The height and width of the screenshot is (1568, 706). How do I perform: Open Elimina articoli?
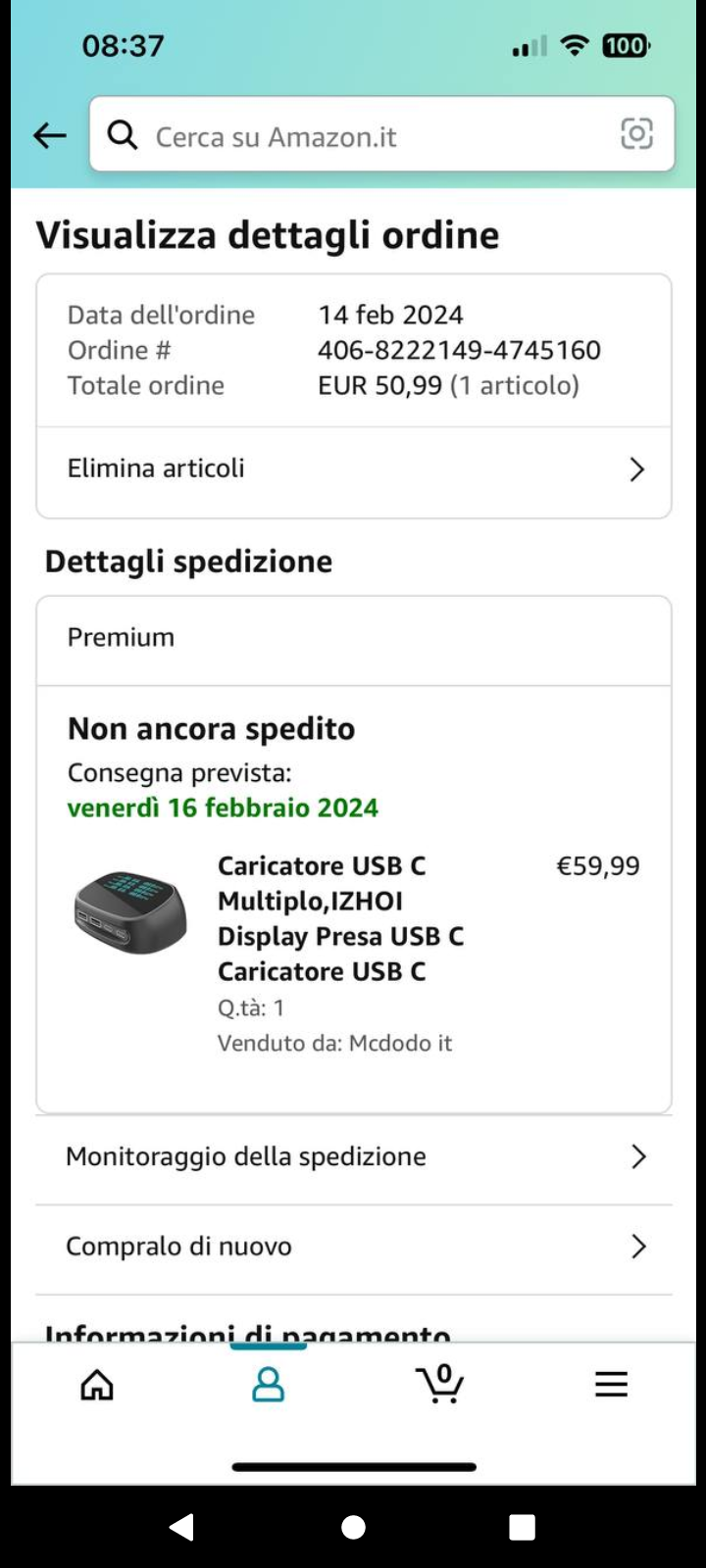(x=353, y=469)
